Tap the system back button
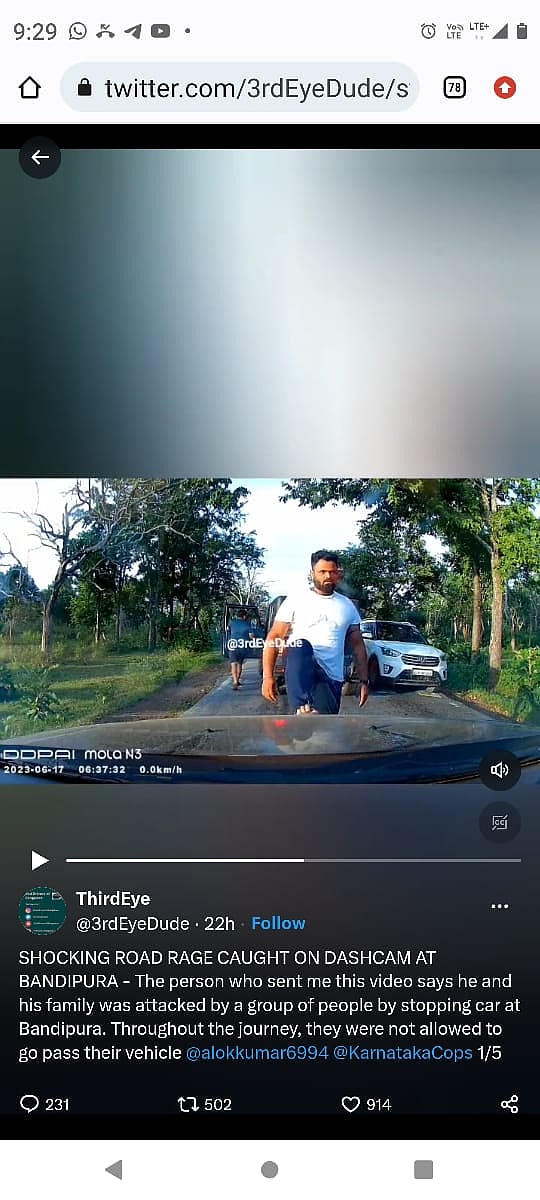The height and width of the screenshot is (1200, 540). click(114, 1169)
